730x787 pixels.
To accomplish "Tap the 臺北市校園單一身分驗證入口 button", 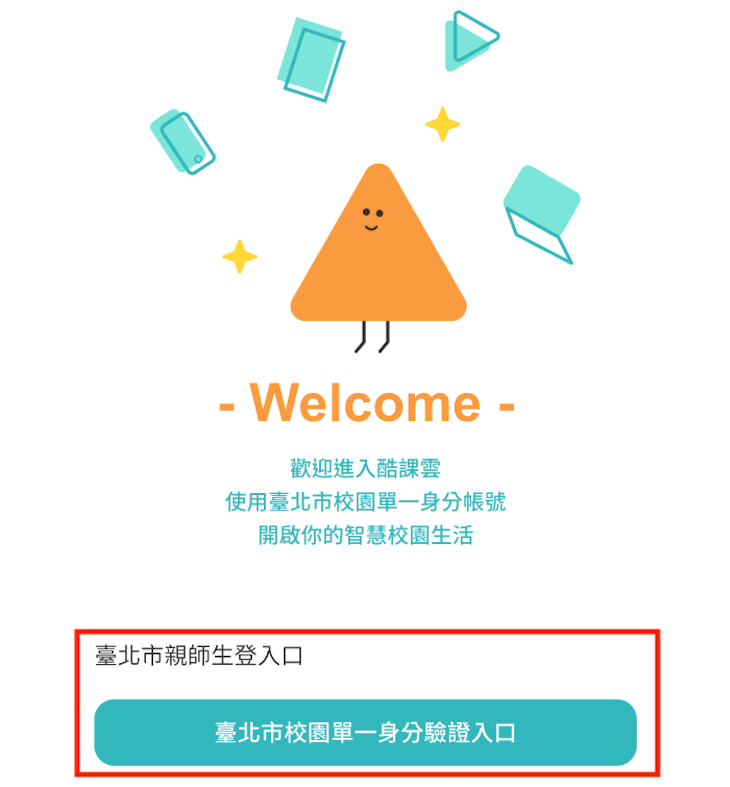I will (x=365, y=732).
